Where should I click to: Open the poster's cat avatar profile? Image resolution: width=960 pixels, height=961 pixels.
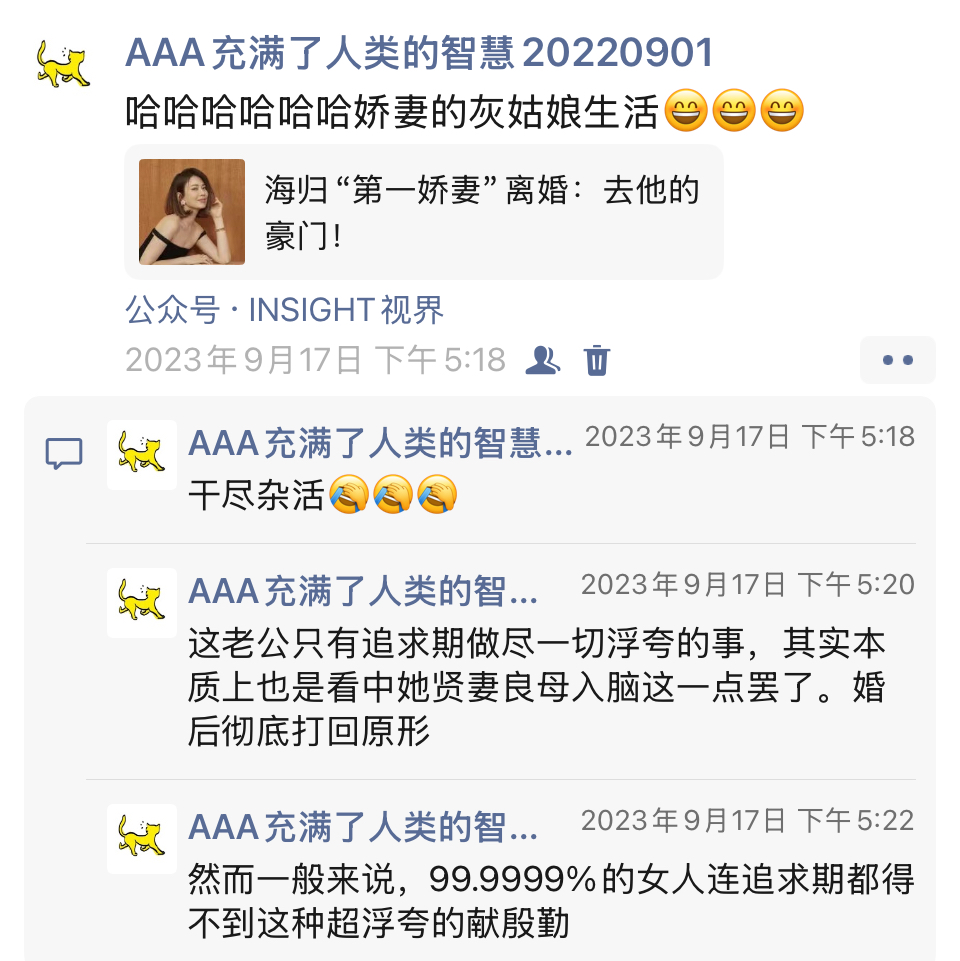click(x=63, y=63)
